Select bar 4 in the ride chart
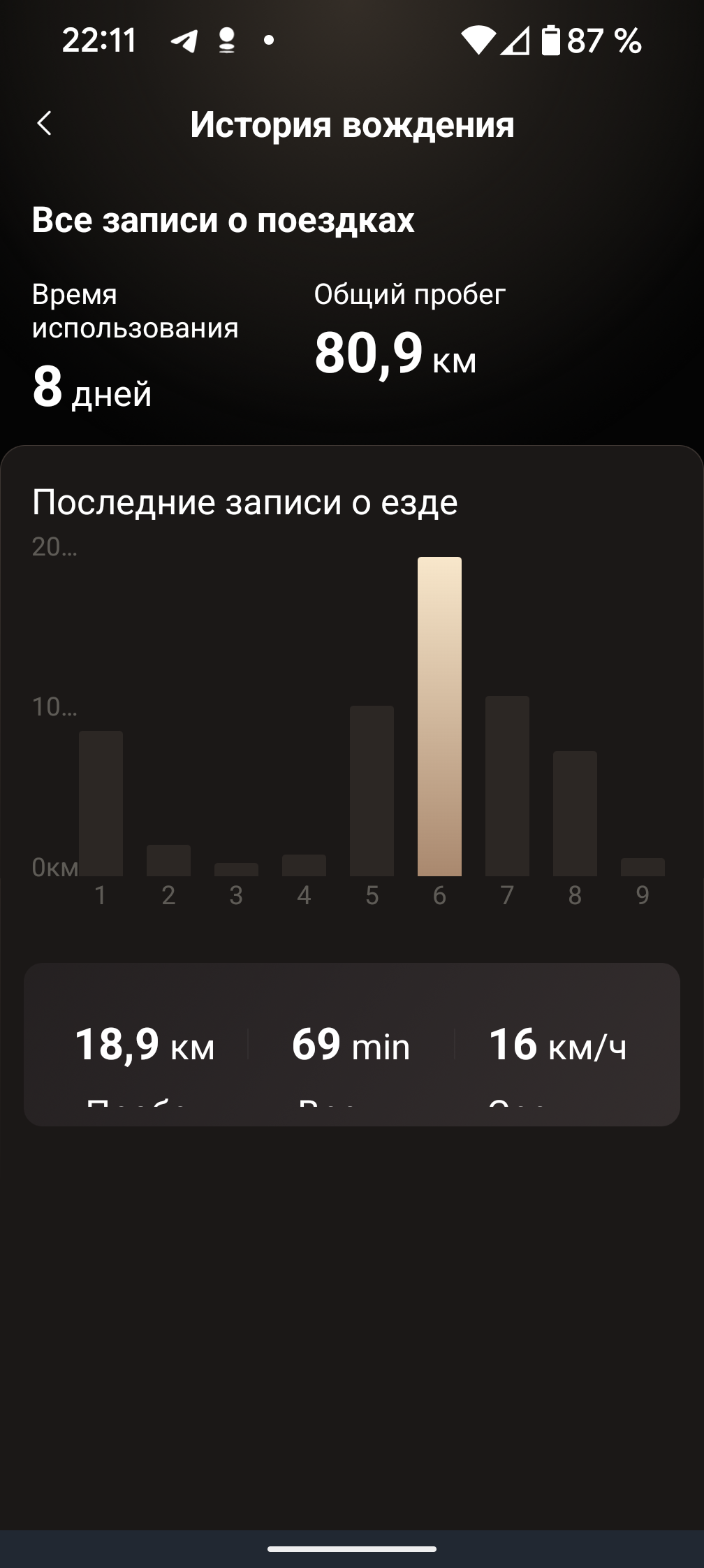Screen dimensions: 704x1568 [304, 865]
